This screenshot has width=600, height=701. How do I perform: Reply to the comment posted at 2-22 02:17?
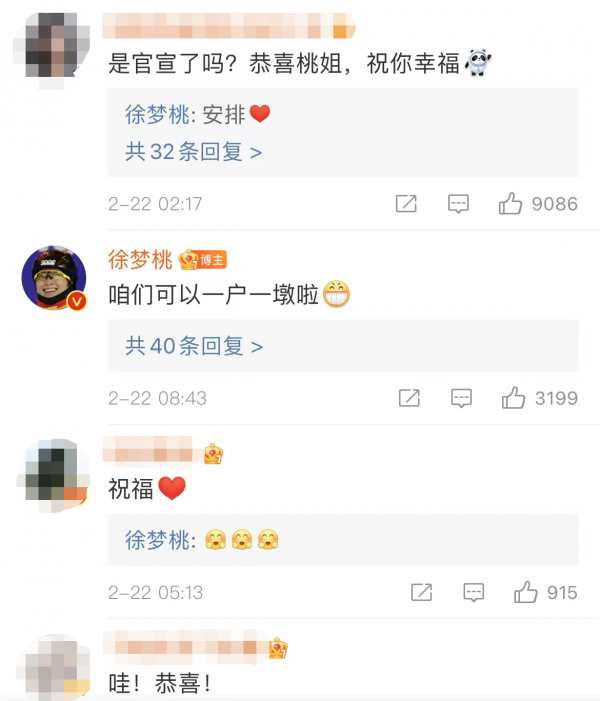tap(458, 204)
